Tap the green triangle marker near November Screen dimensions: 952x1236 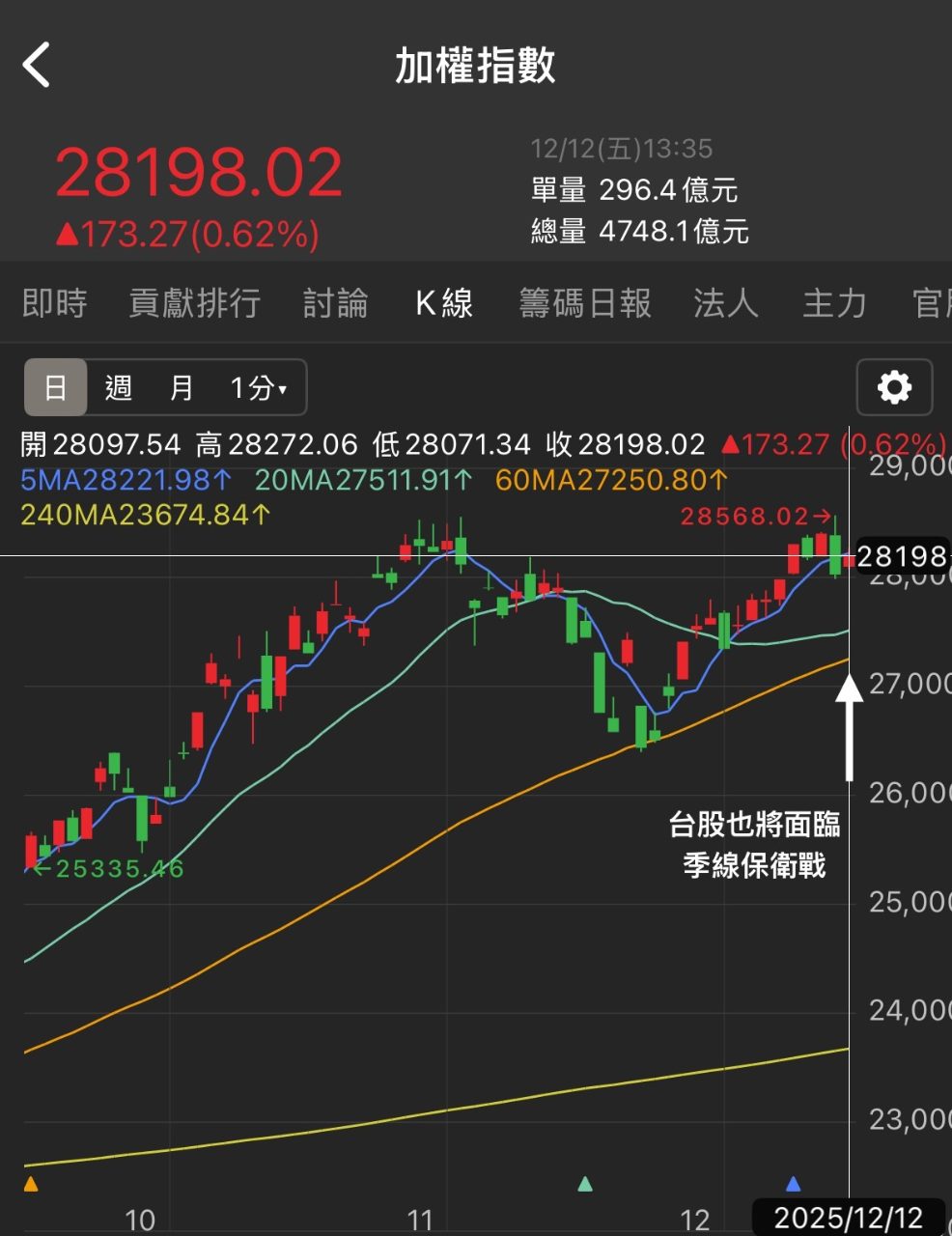click(585, 1183)
